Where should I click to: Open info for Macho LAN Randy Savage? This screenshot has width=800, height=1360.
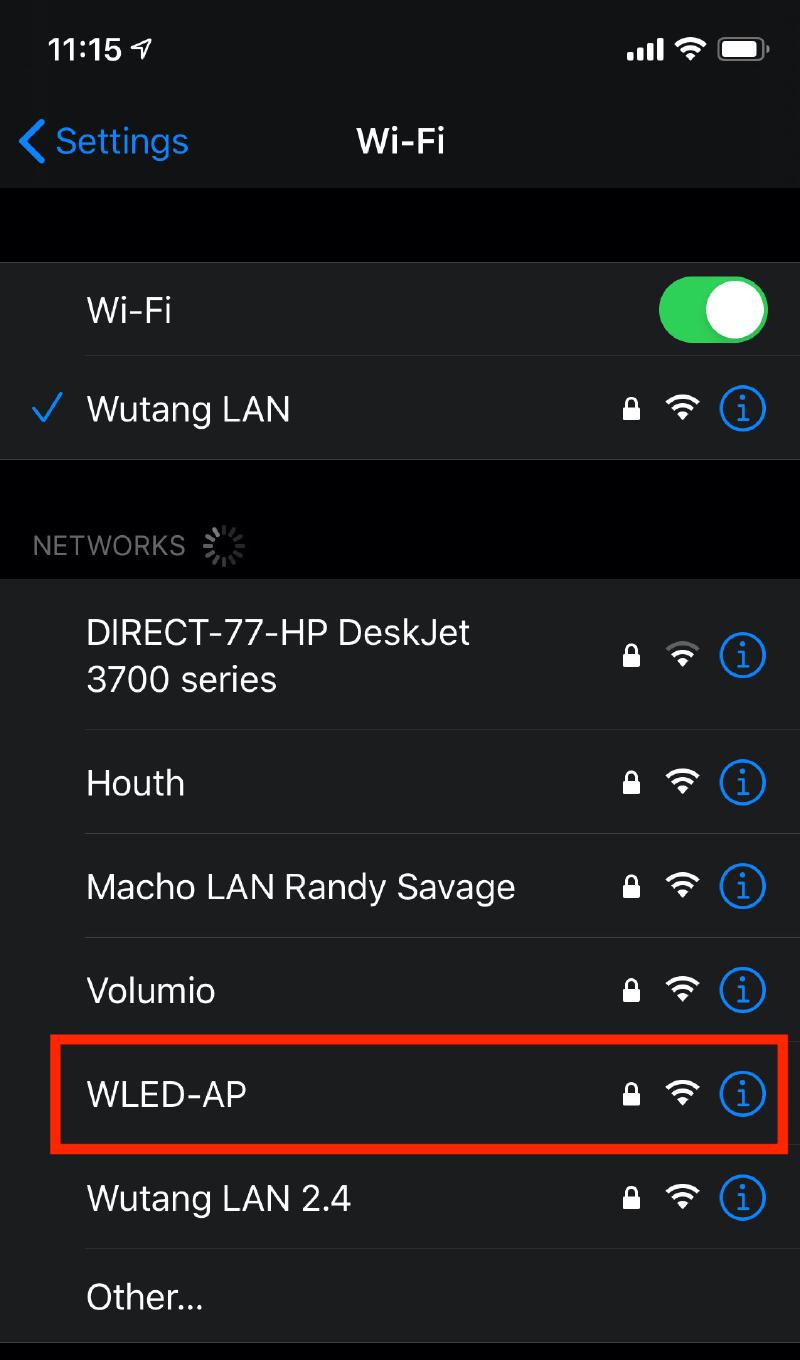742,886
